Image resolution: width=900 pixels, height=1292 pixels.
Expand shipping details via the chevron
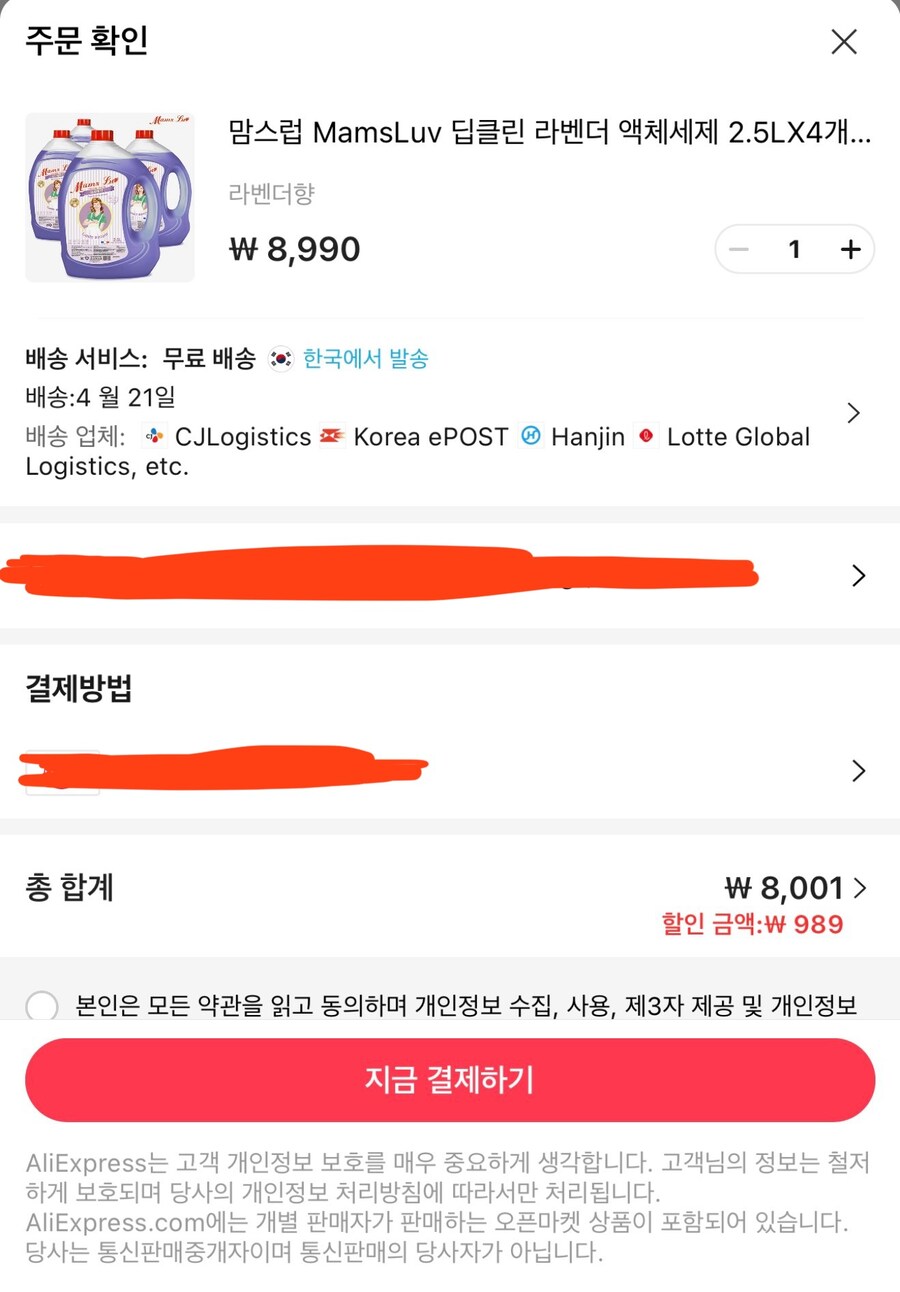point(853,412)
